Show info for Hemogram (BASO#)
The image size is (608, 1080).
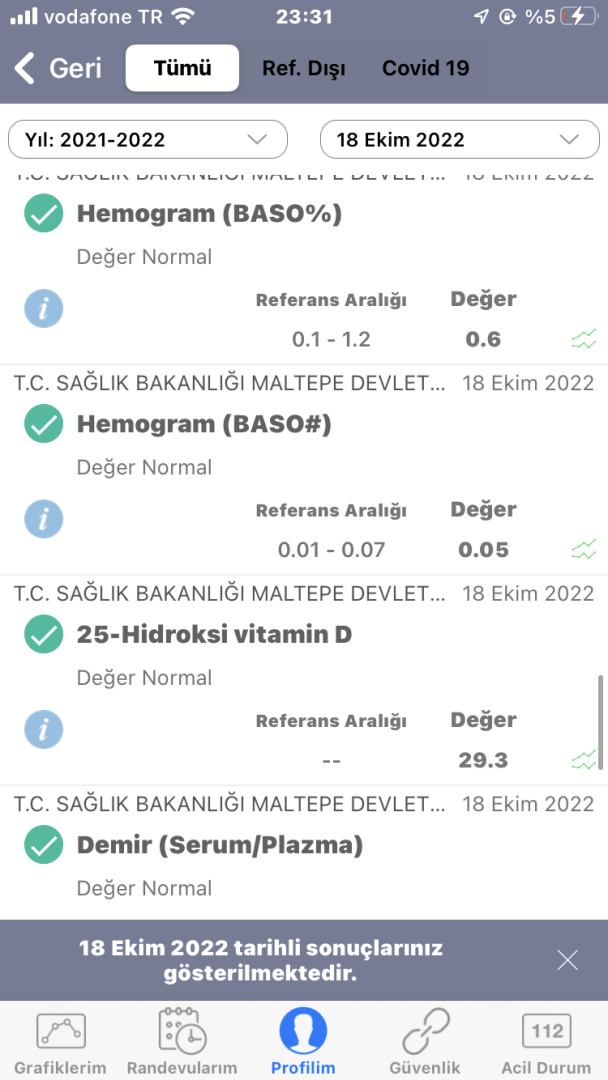(43, 519)
